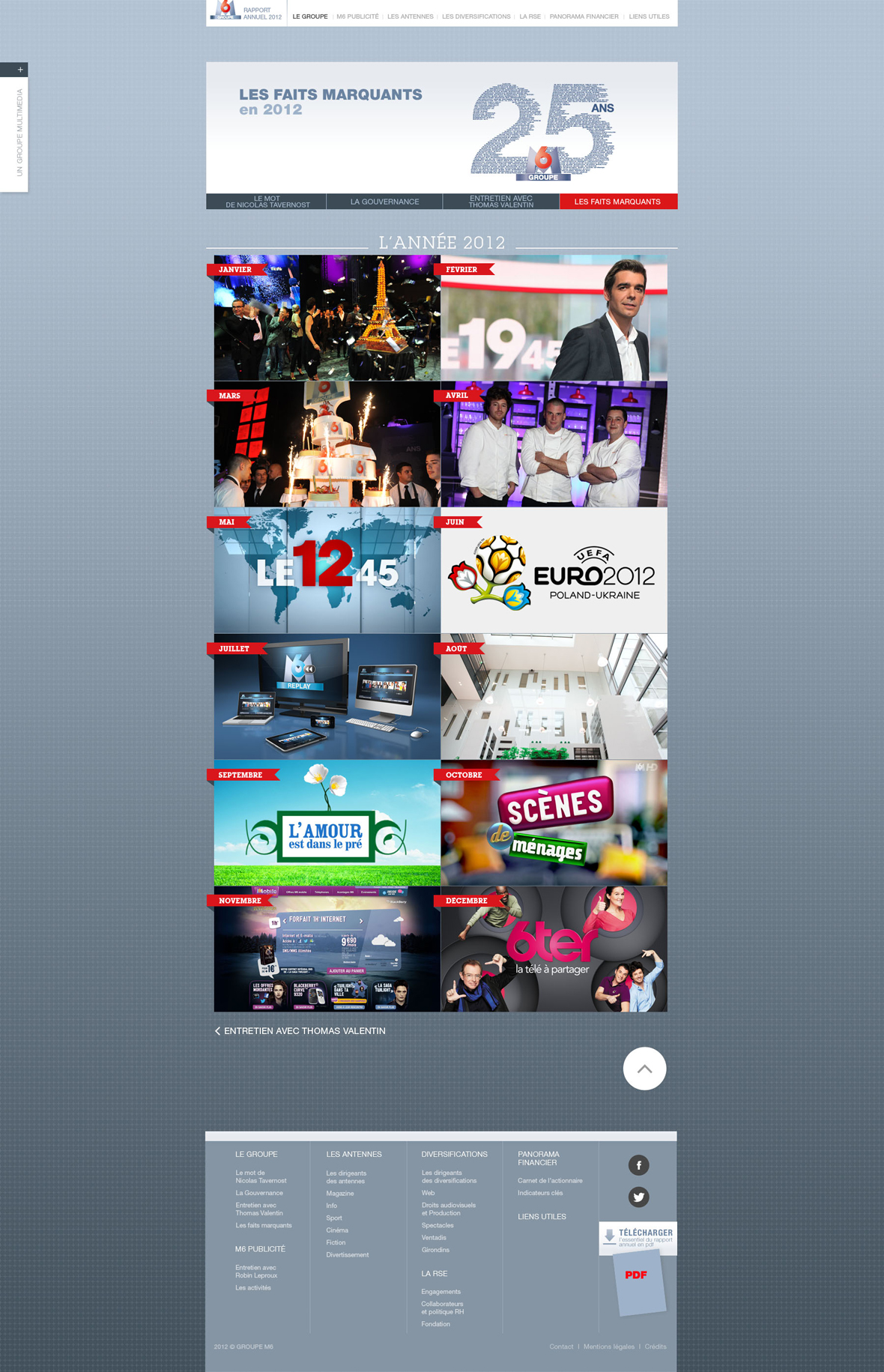884x1372 pixels.
Task: Switch to Le mot de Nicolas Tavernost tab
Action: point(267,202)
